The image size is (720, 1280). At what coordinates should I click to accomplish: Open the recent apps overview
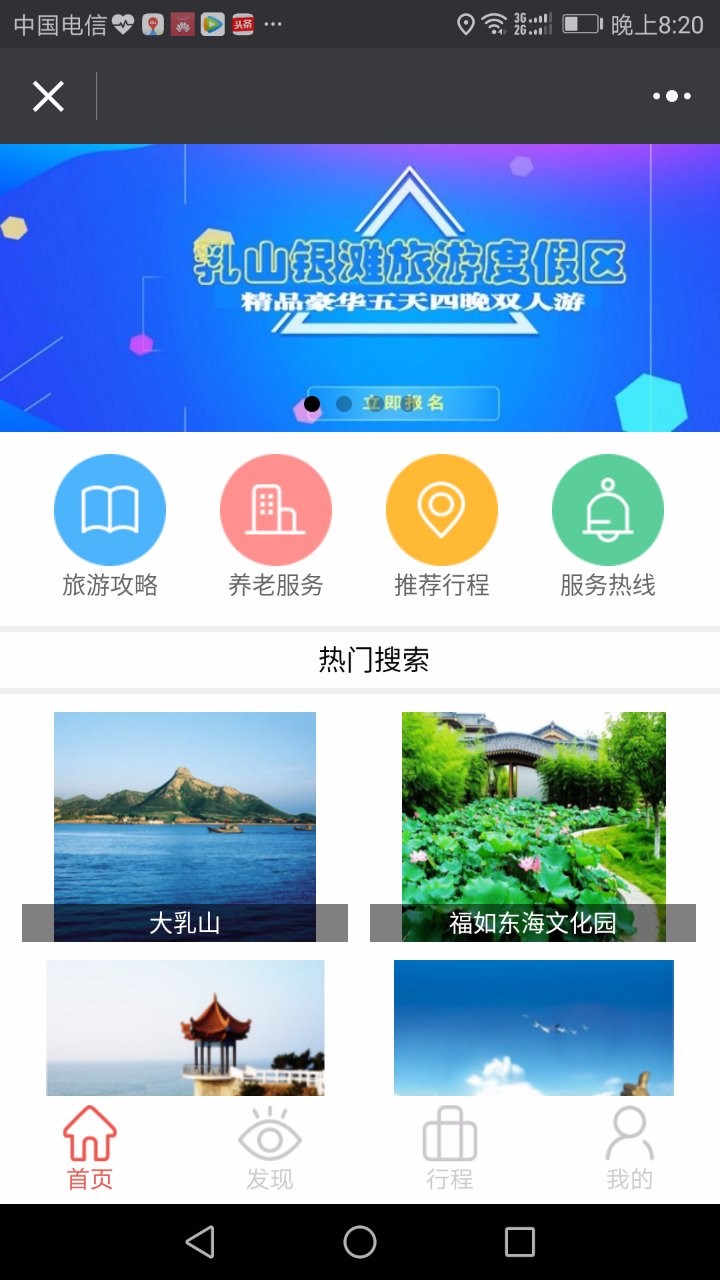[x=520, y=1242]
